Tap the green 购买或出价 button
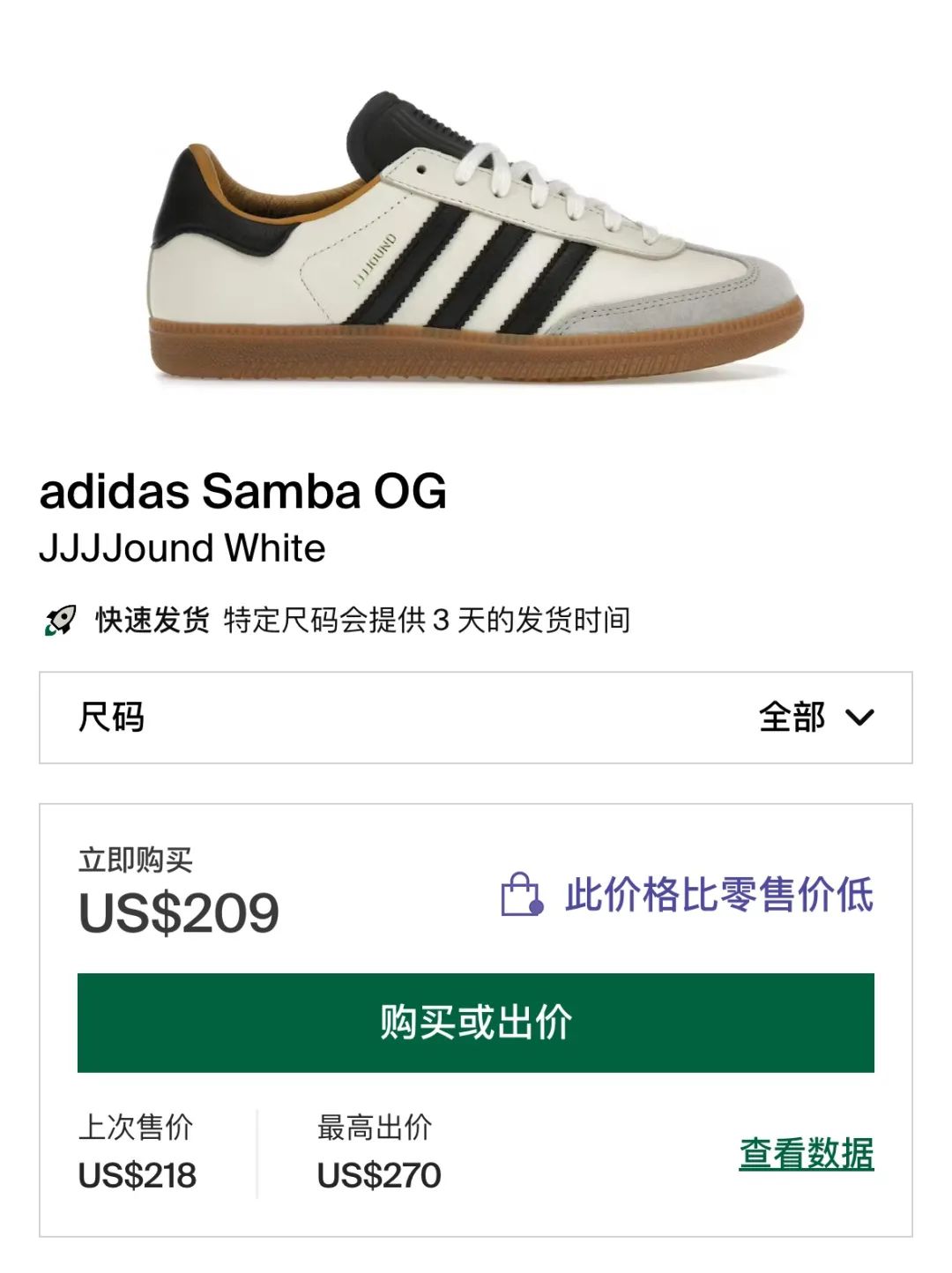Viewport: 952px width, 1273px height. pos(476,1023)
